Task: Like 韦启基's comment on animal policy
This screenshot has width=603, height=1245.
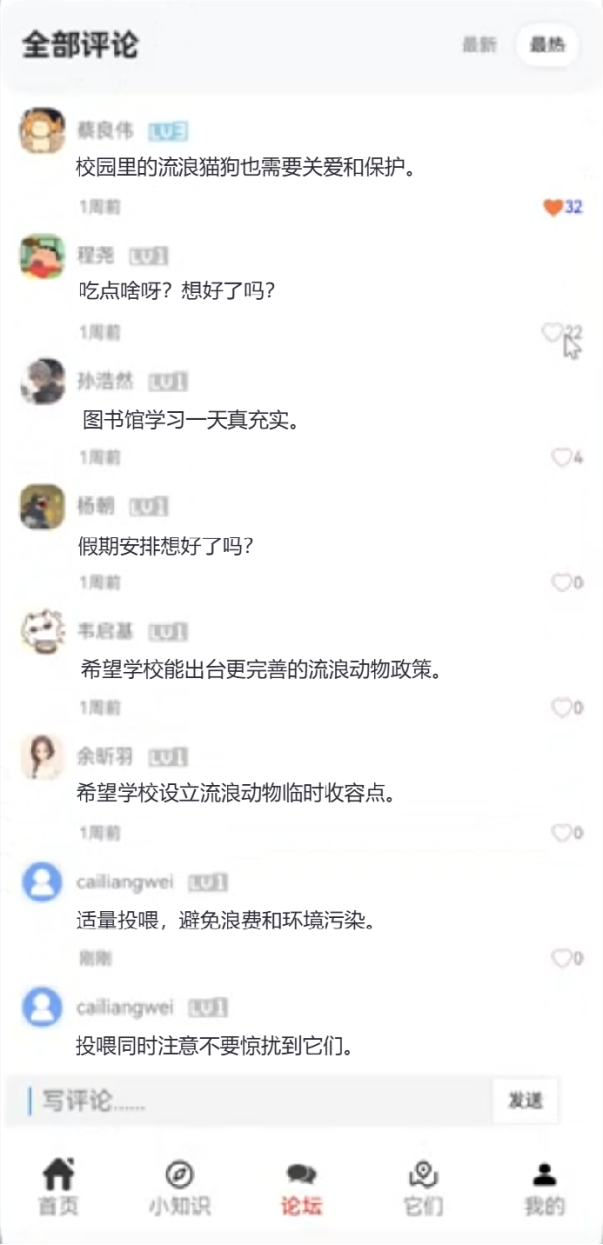Action: point(561,708)
